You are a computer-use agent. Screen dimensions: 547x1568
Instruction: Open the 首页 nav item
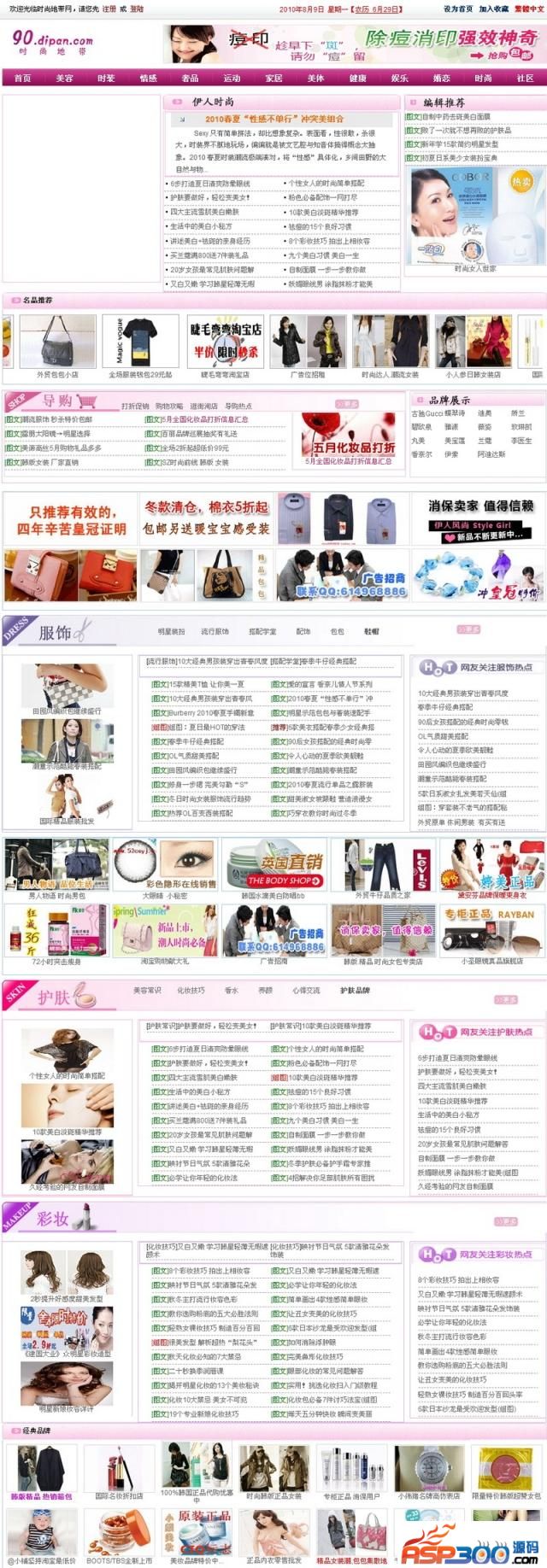22,78
